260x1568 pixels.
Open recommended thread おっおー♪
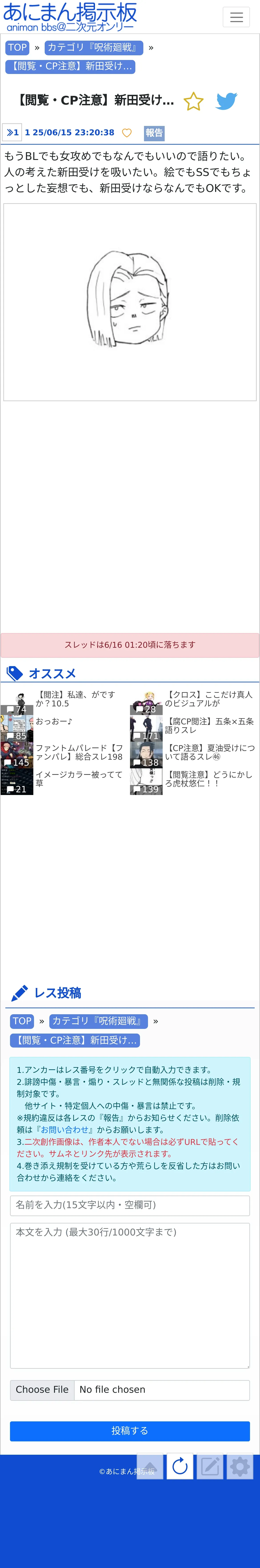[x=54, y=721]
